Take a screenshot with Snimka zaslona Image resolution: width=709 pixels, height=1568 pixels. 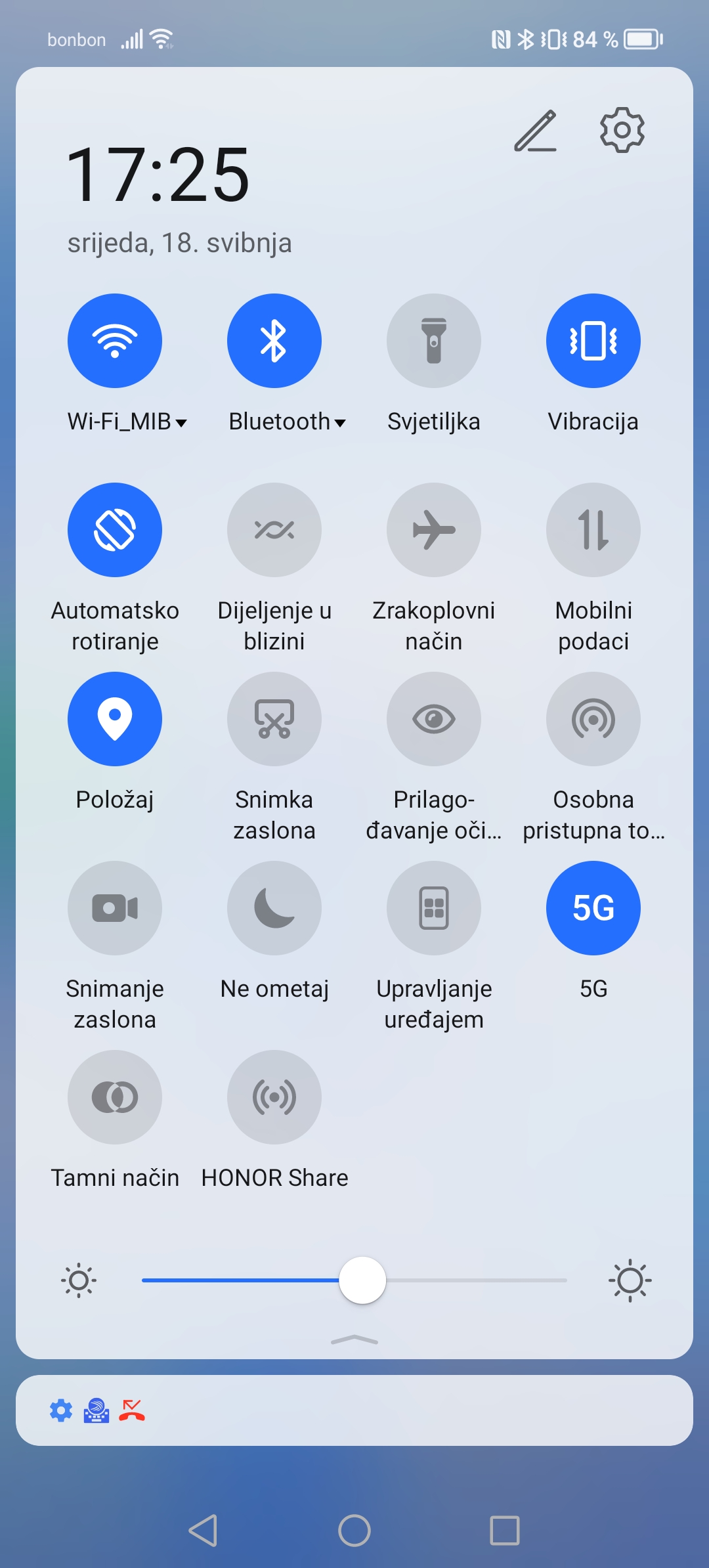coord(274,719)
